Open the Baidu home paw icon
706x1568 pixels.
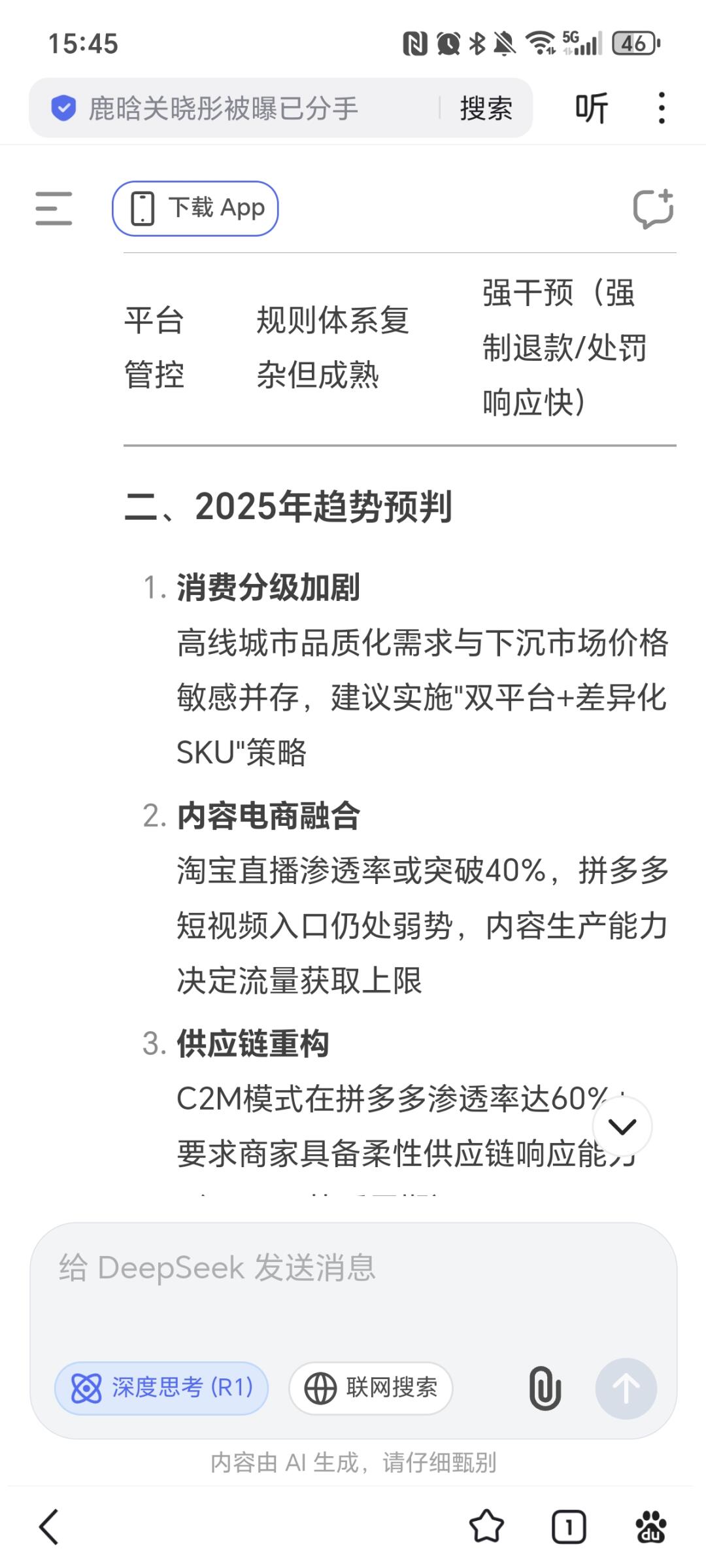point(651,1527)
